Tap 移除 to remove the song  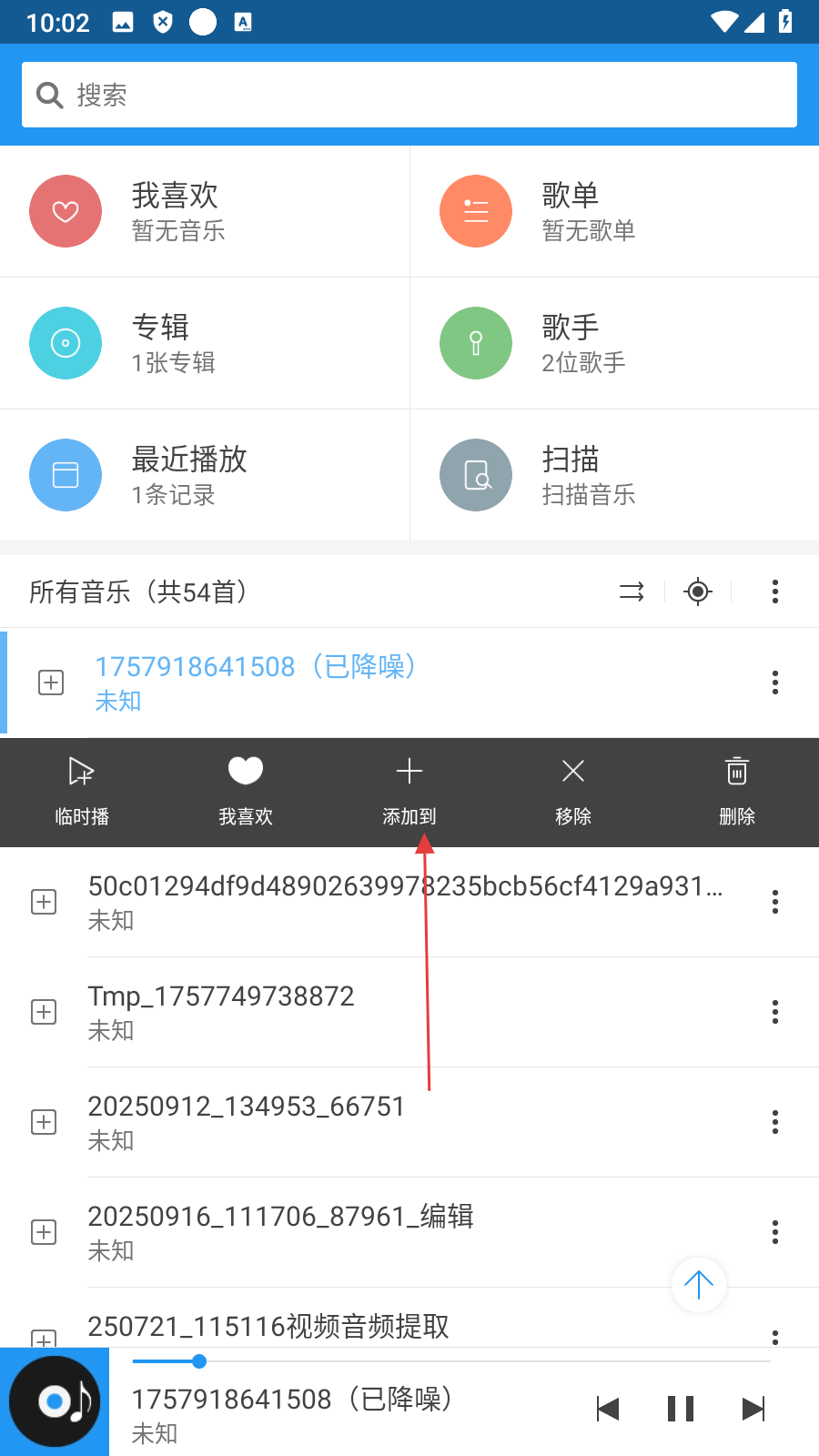point(573,790)
